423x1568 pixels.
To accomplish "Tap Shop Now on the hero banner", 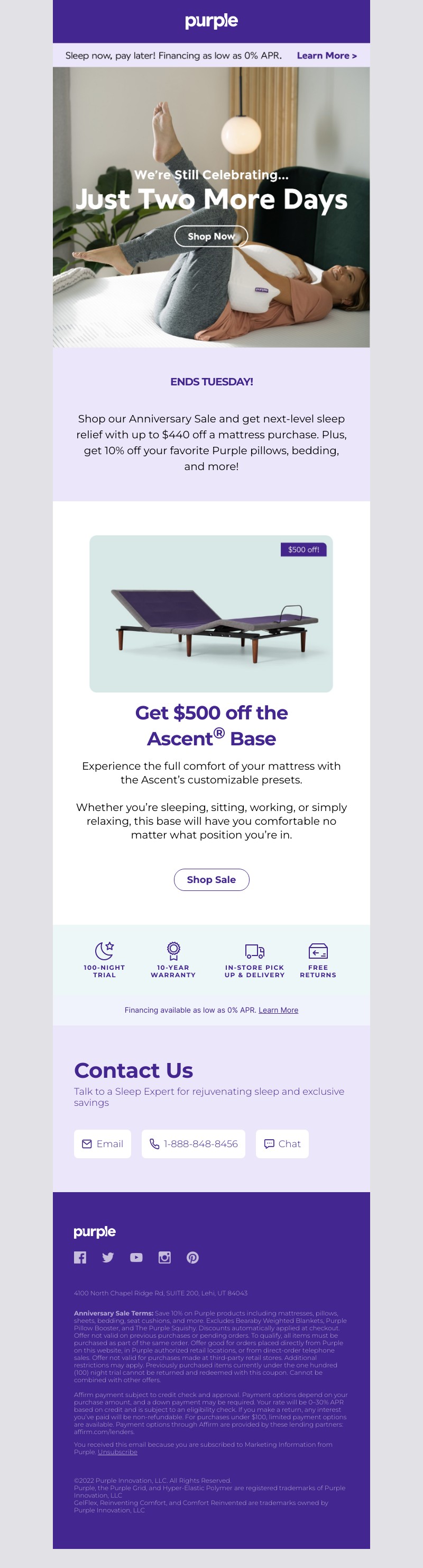I will [211, 236].
